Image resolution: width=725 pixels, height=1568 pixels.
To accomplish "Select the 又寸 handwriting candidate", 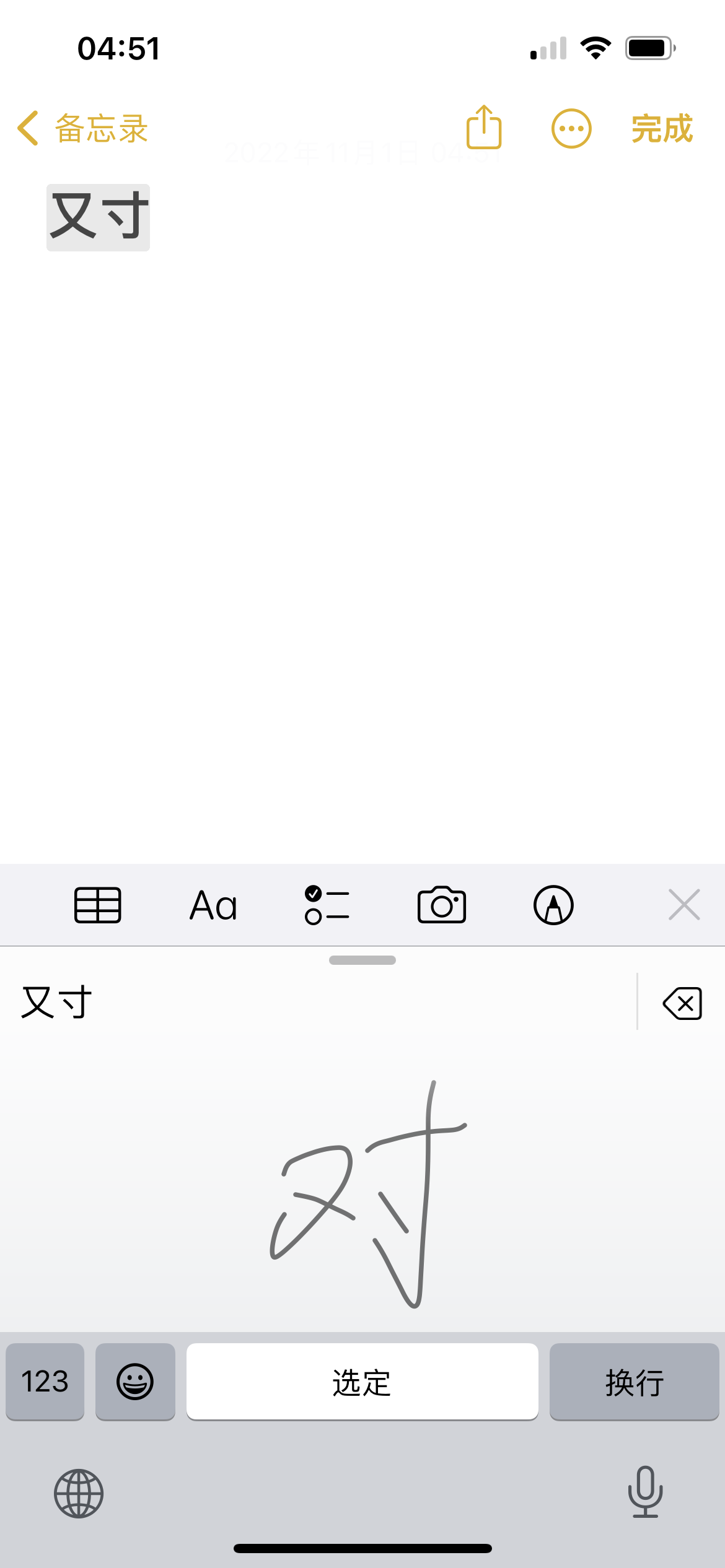I will pos(57,1002).
